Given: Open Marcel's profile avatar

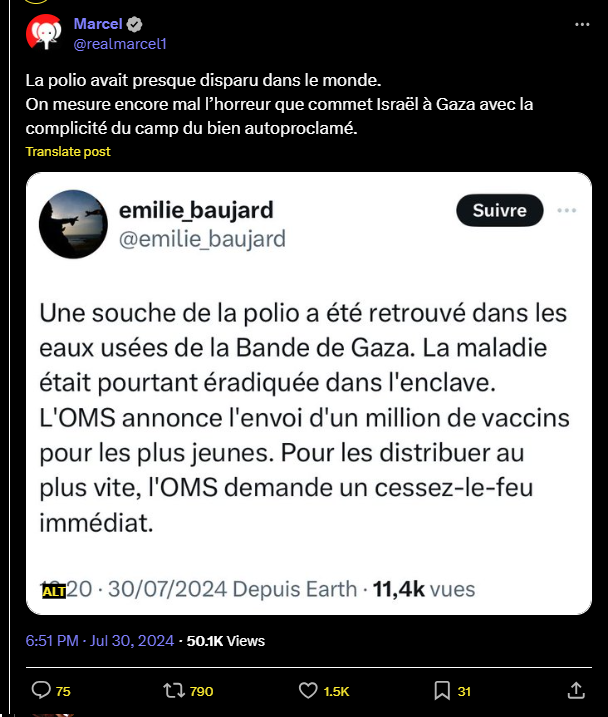Looking at the screenshot, I should (46, 33).
